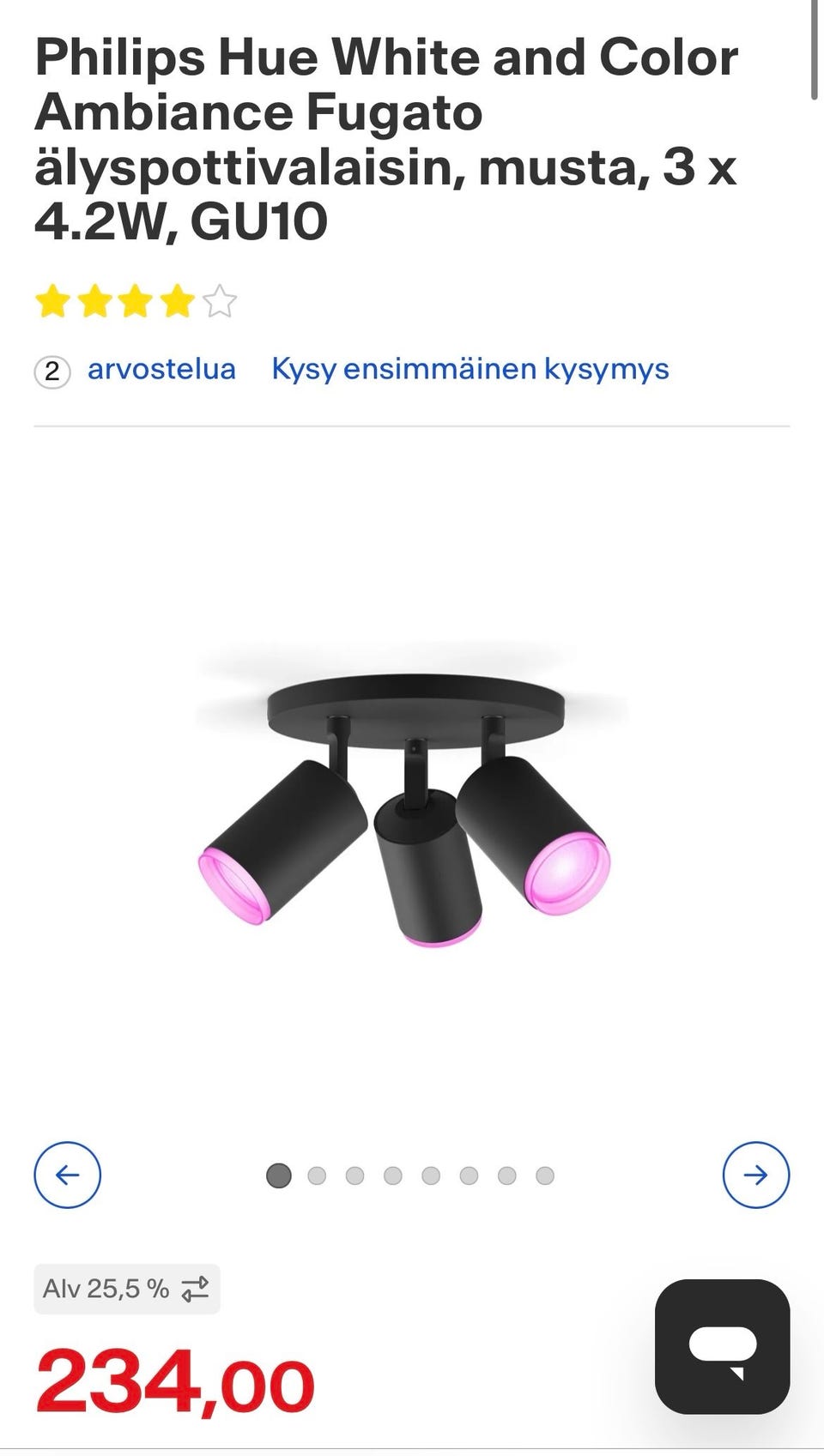Click the product title heading
Viewport: 824px width, 1456px height.
click(x=386, y=137)
